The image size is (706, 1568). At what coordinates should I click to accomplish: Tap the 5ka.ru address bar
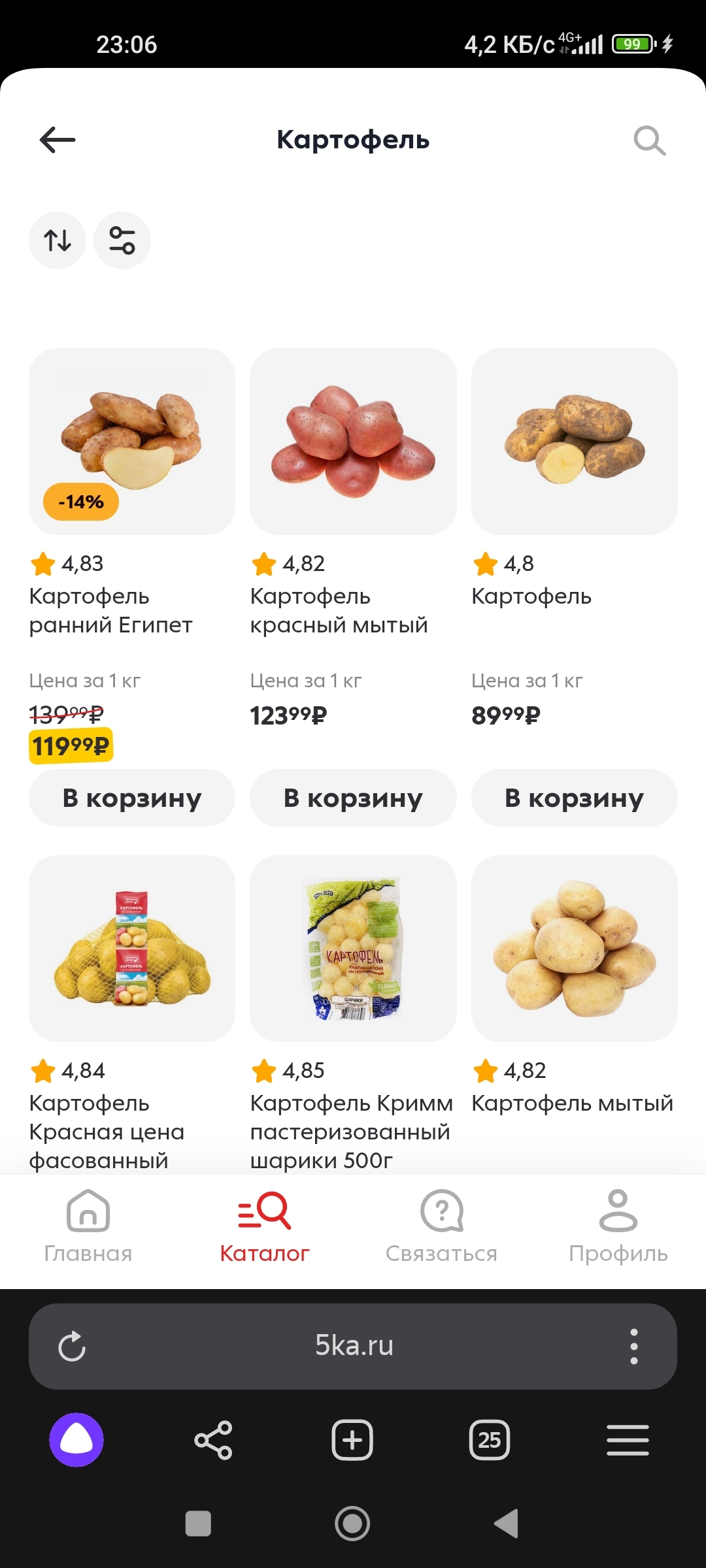353,1347
